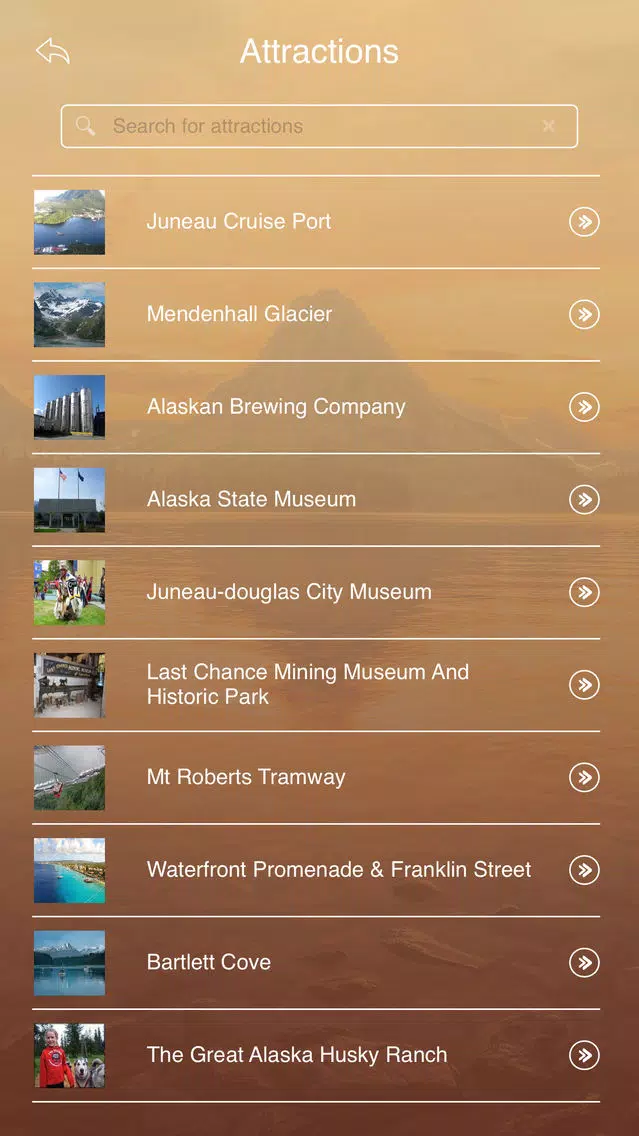This screenshot has height=1136, width=639.
Task: Open The Great Alaska Husky Ranch
Action: tap(316, 1056)
